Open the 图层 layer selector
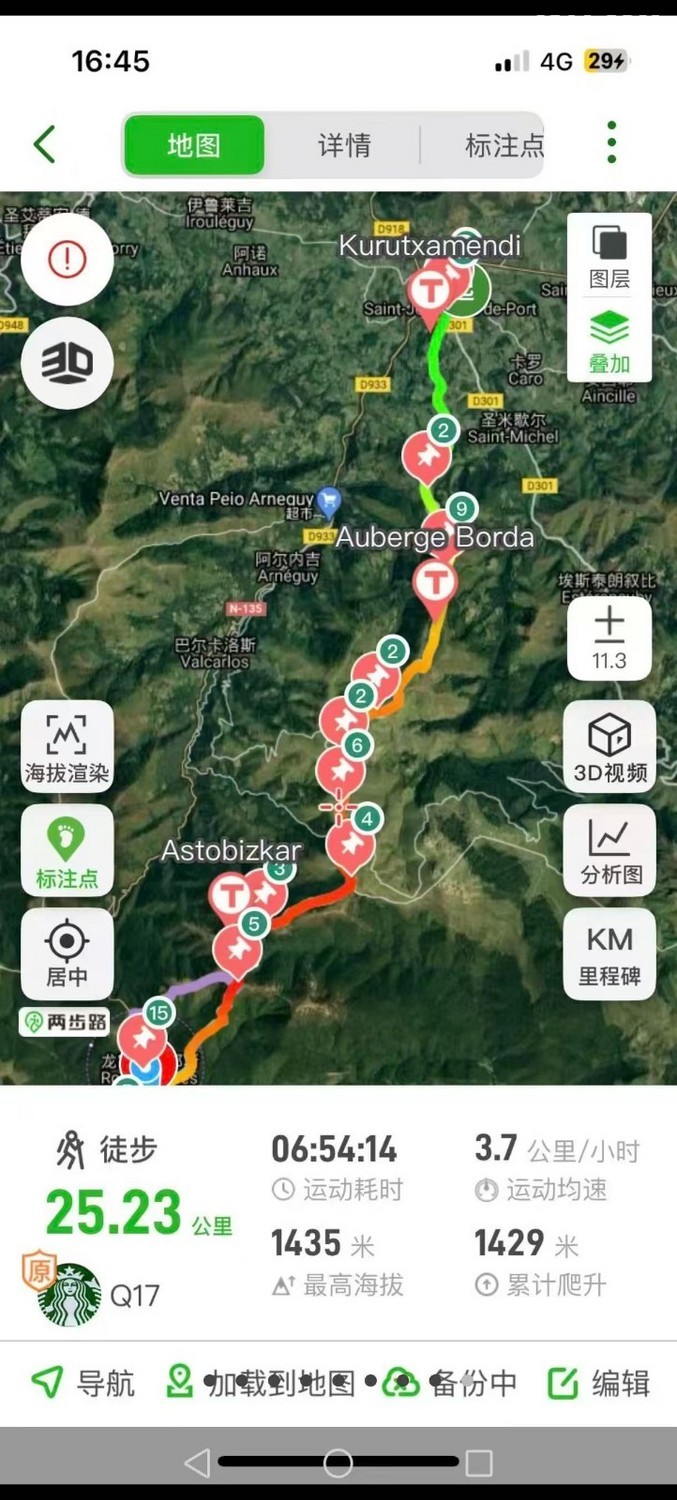This screenshot has height=1500, width=677. [609, 255]
